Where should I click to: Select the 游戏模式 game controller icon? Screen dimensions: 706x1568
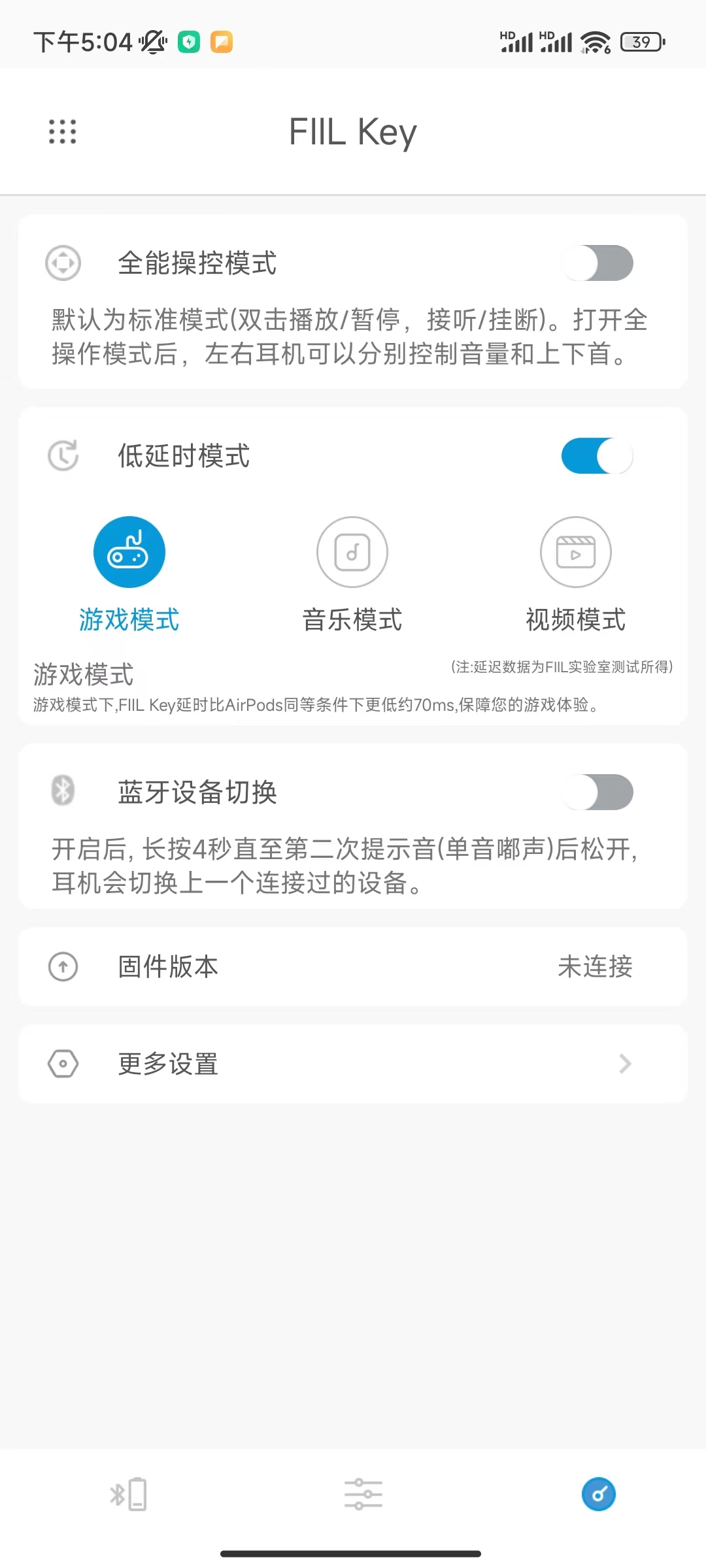129,551
